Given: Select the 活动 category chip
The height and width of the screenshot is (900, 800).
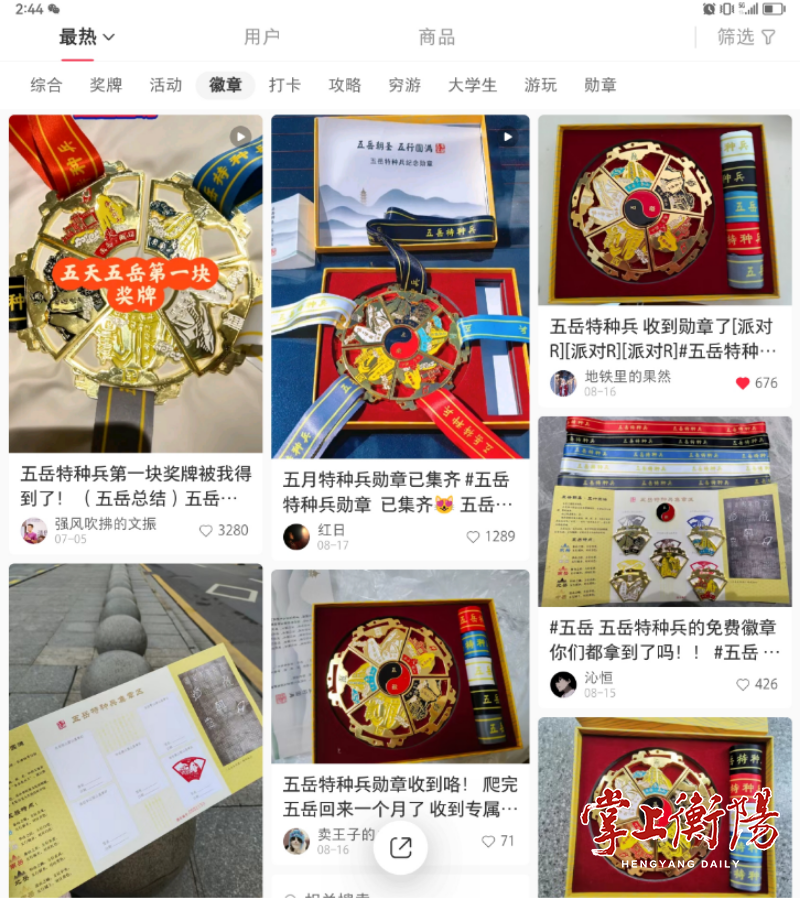Looking at the screenshot, I should 166,85.
